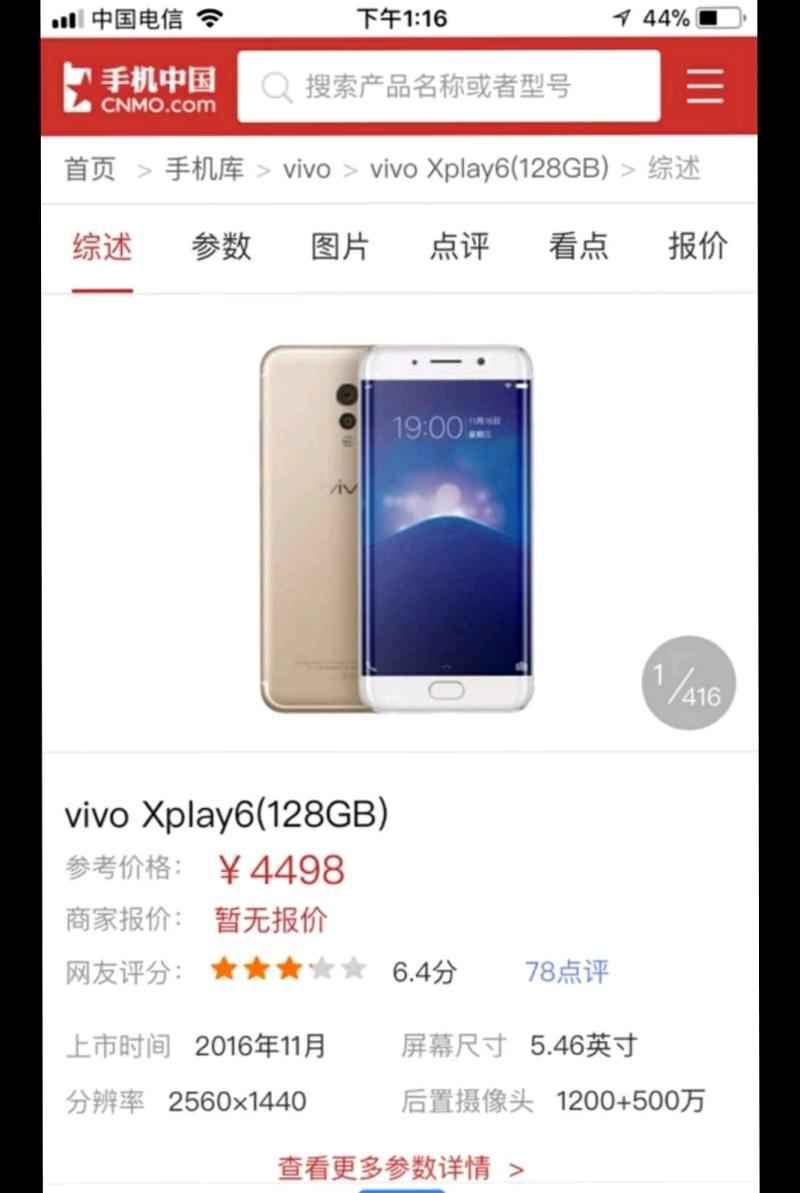Viewport: 800px width, 1193px height.
Task: Open the vivo brand breadcrumb
Action: tap(306, 169)
